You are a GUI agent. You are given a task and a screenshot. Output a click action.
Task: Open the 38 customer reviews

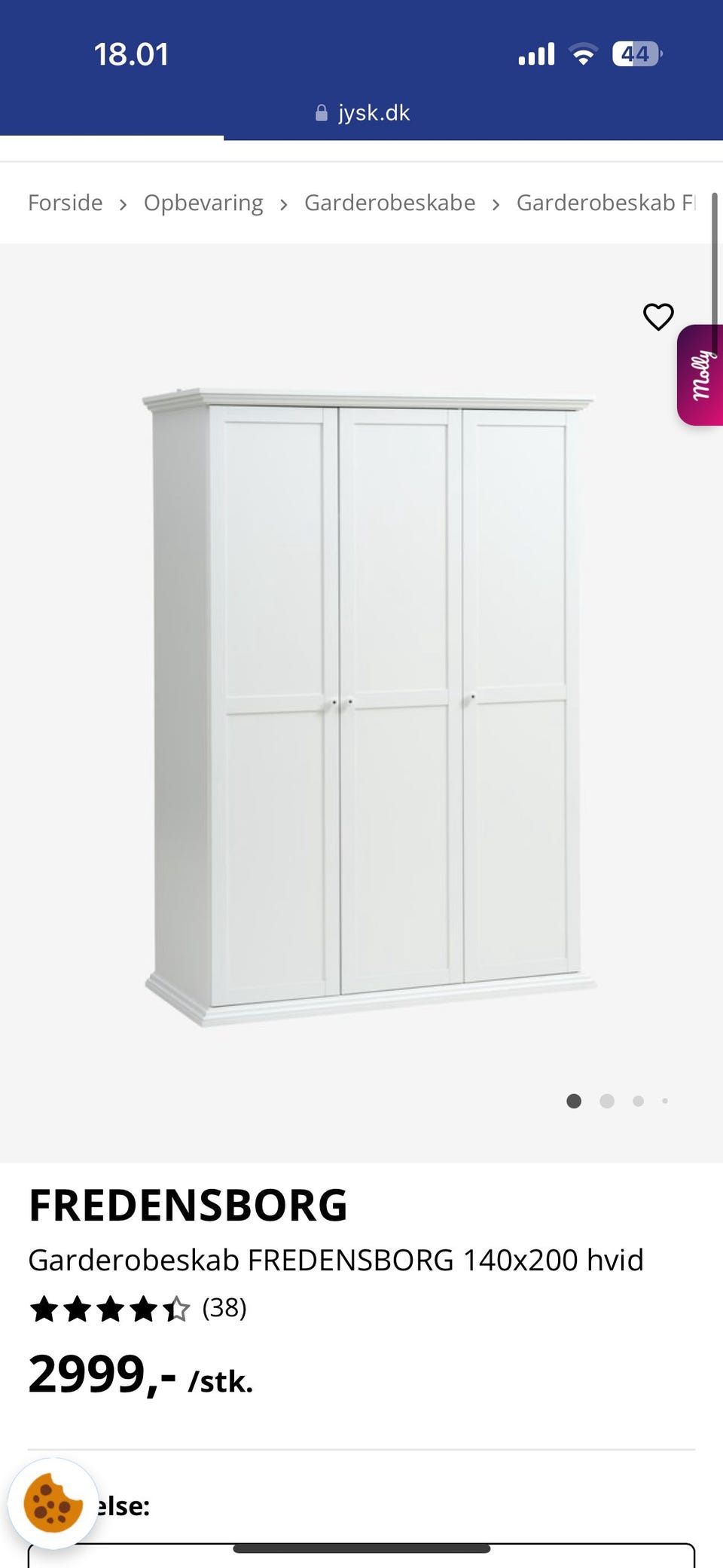click(x=224, y=1308)
